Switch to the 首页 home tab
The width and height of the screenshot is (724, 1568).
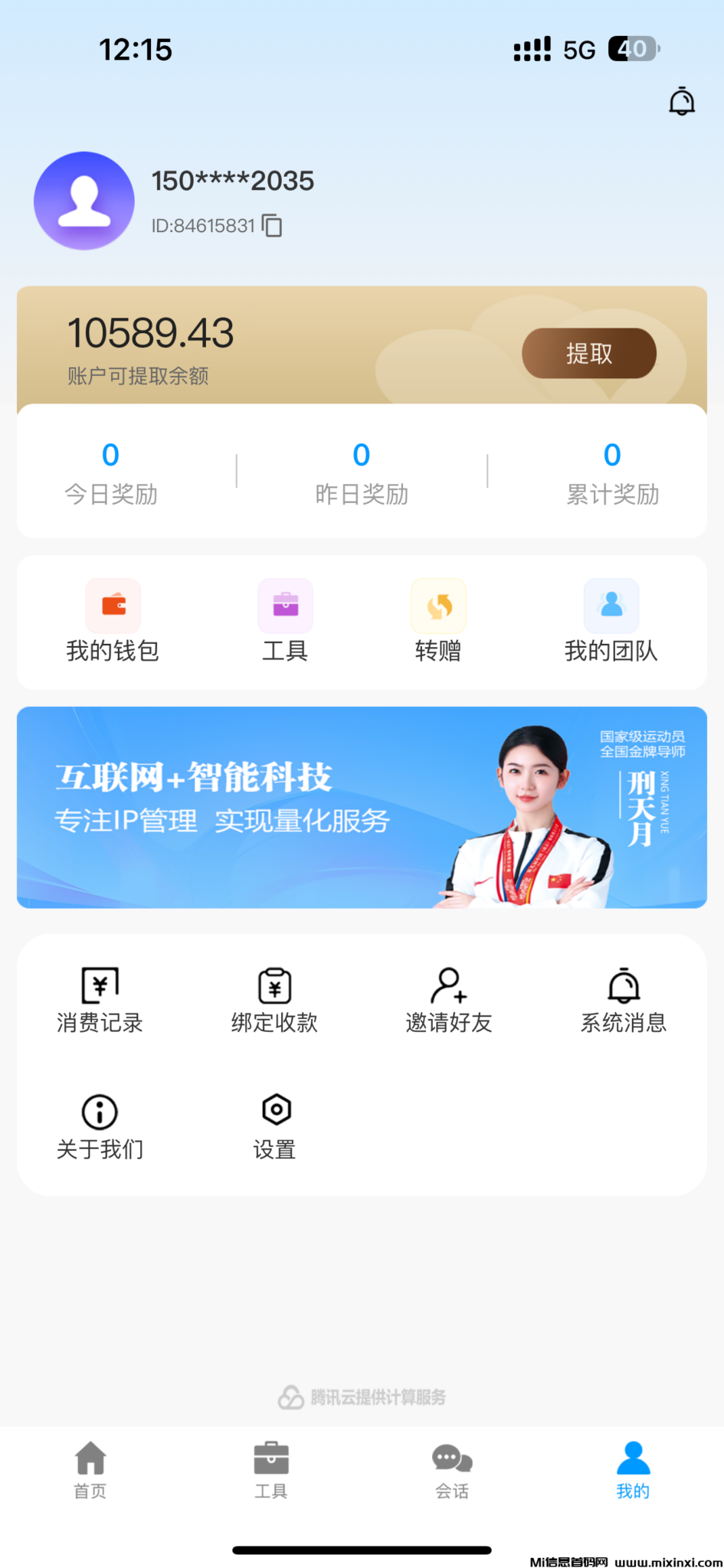point(90,1470)
